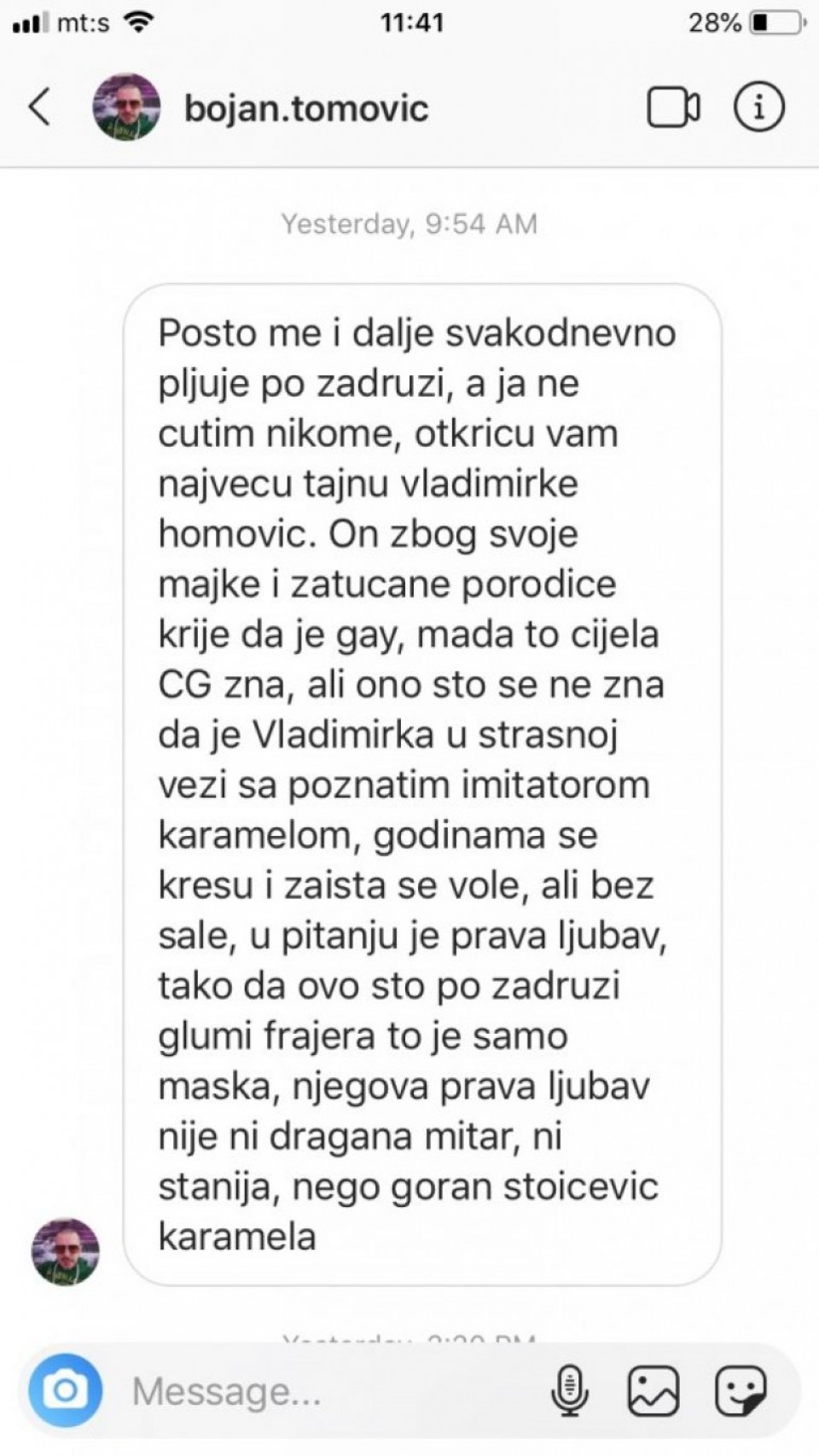819x1456 pixels.
Task: Open the conversation details info icon
Action: coord(758,107)
